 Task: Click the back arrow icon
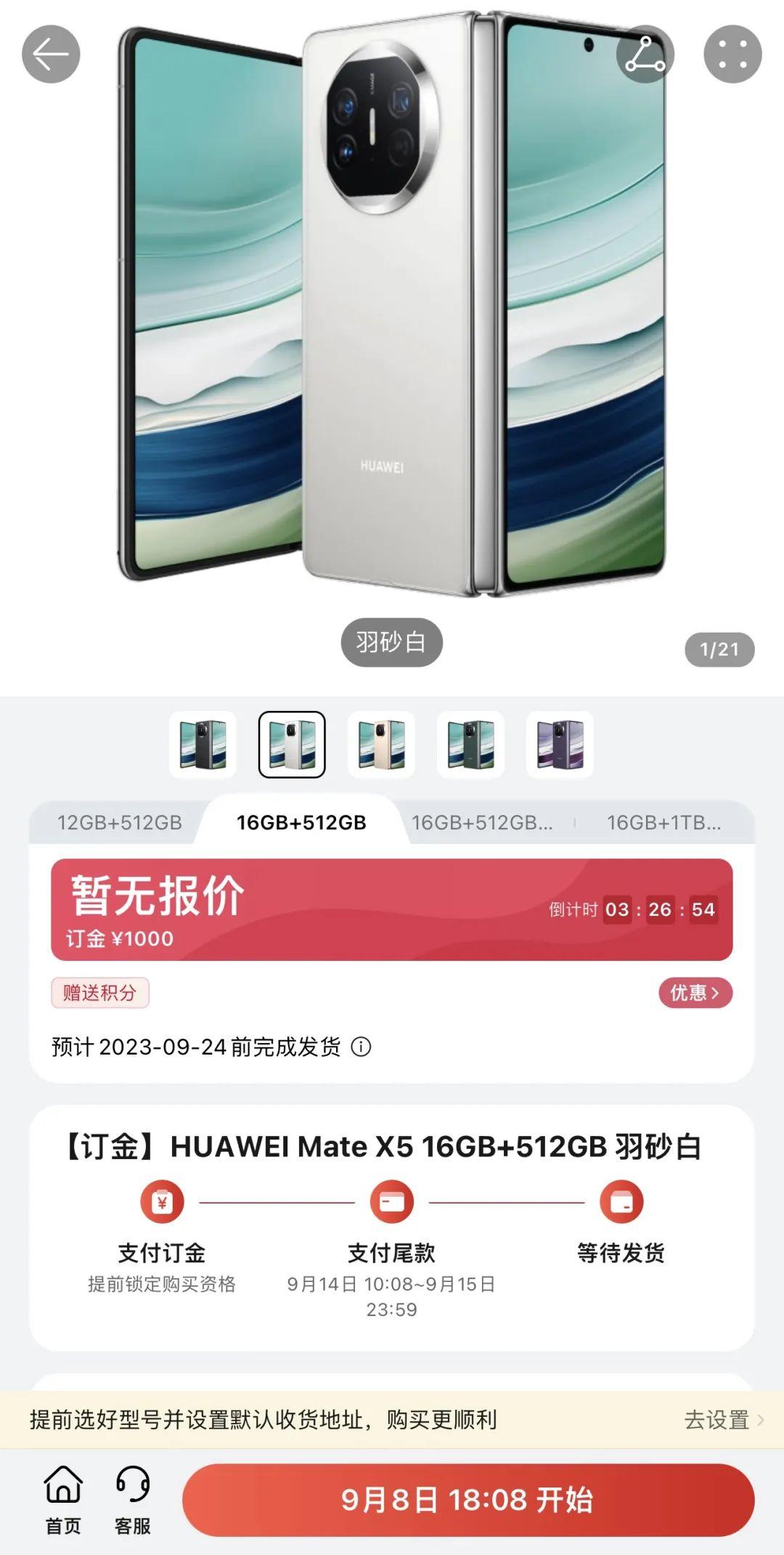pos(49,54)
